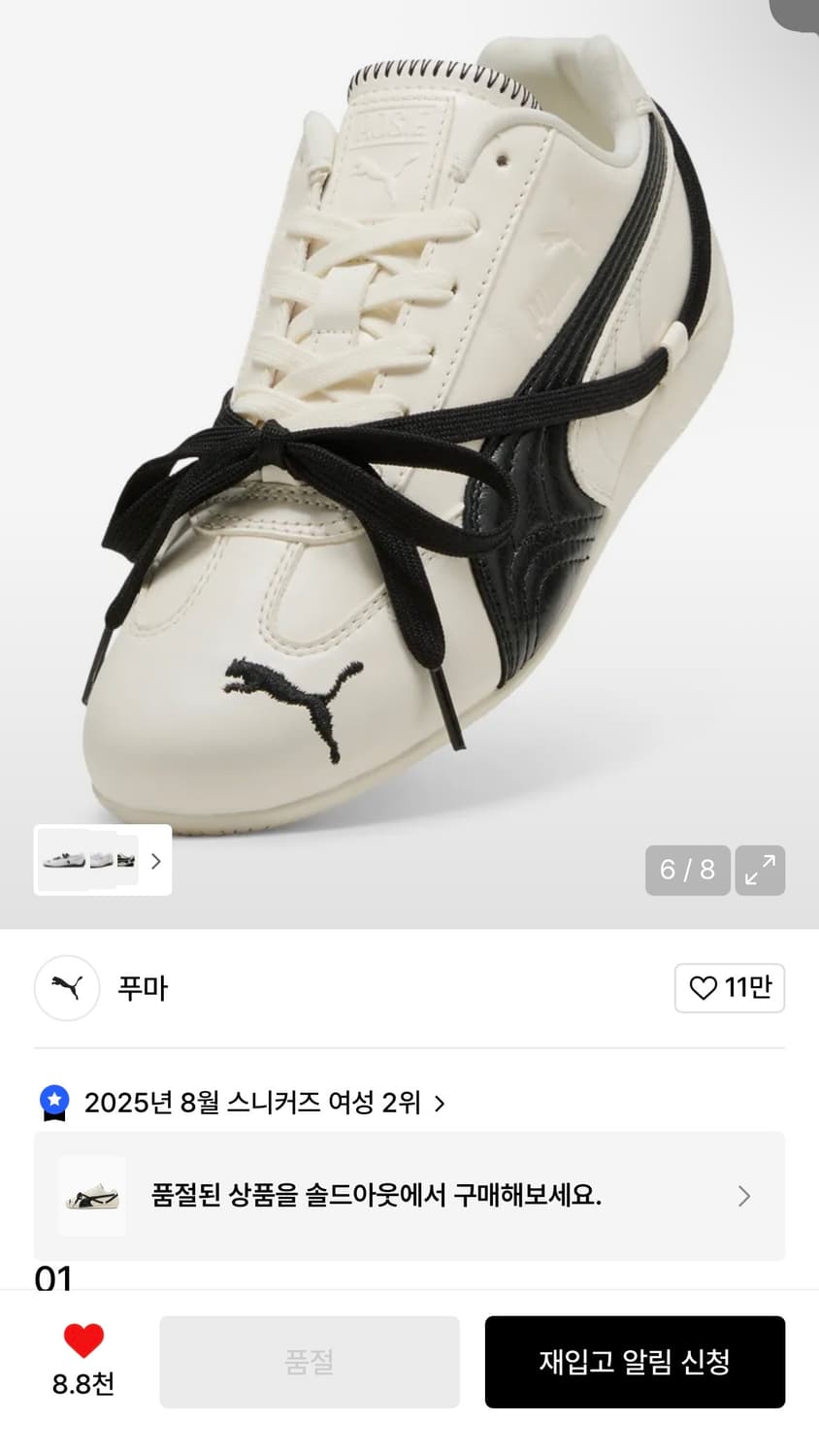Tap the blue ranking ribbon badge icon
The width and height of the screenshot is (819, 1456).
pyautogui.click(x=54, y=1103)
